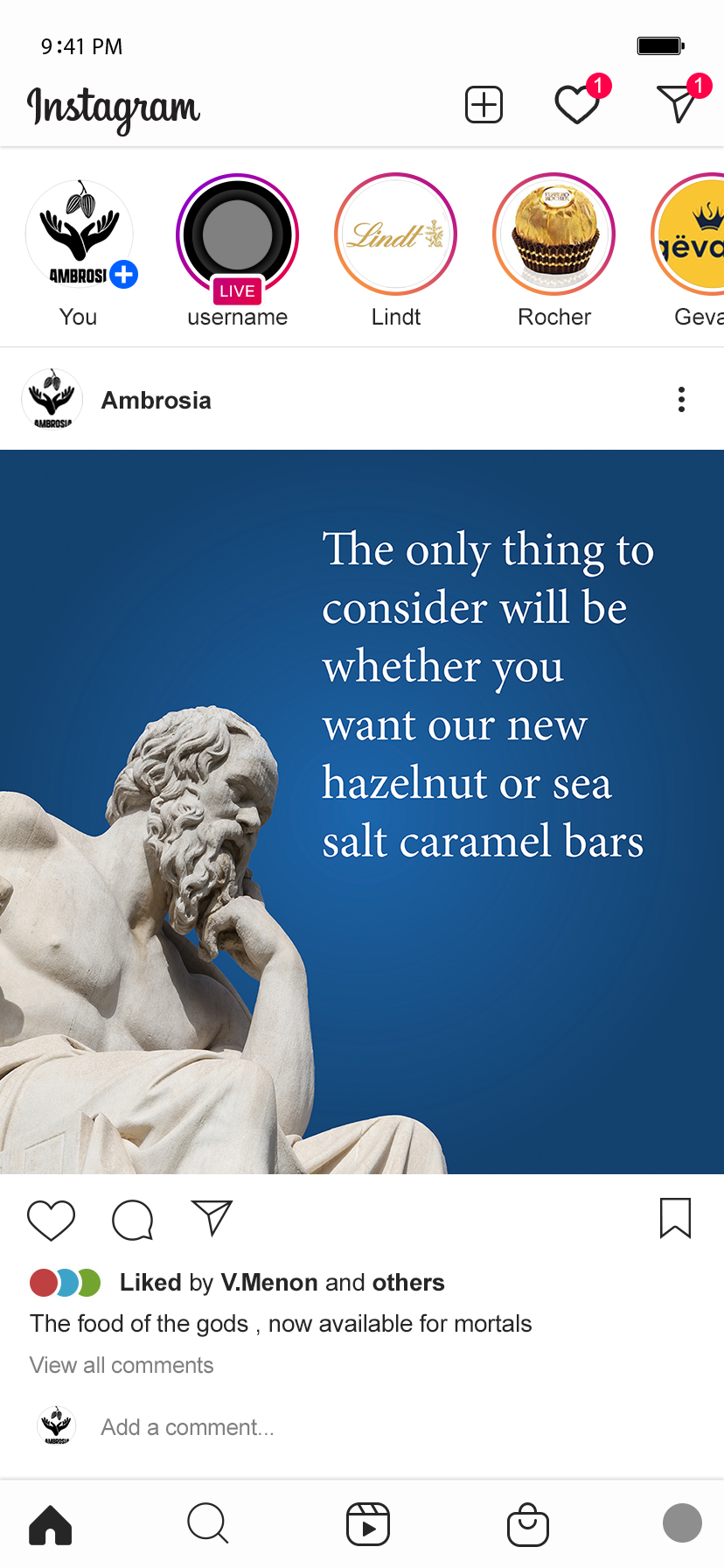The width and height of the screenshot is (724, 1568).
Task: Open the Shop tab
Action: point(528,1524)
